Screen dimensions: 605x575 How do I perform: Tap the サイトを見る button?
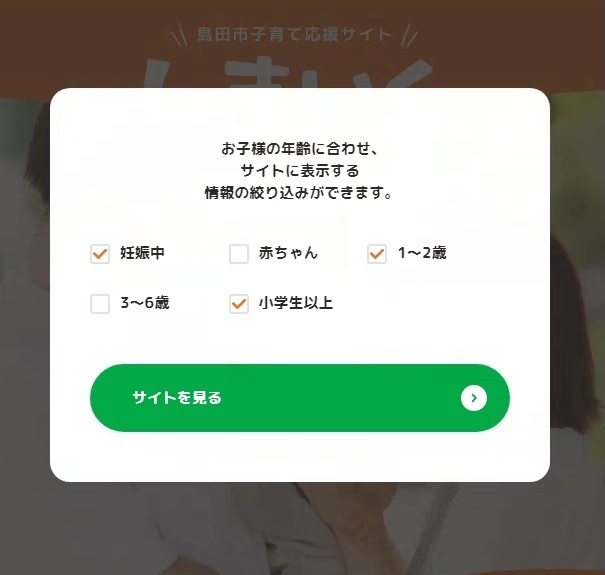click(x=300, y=398)
